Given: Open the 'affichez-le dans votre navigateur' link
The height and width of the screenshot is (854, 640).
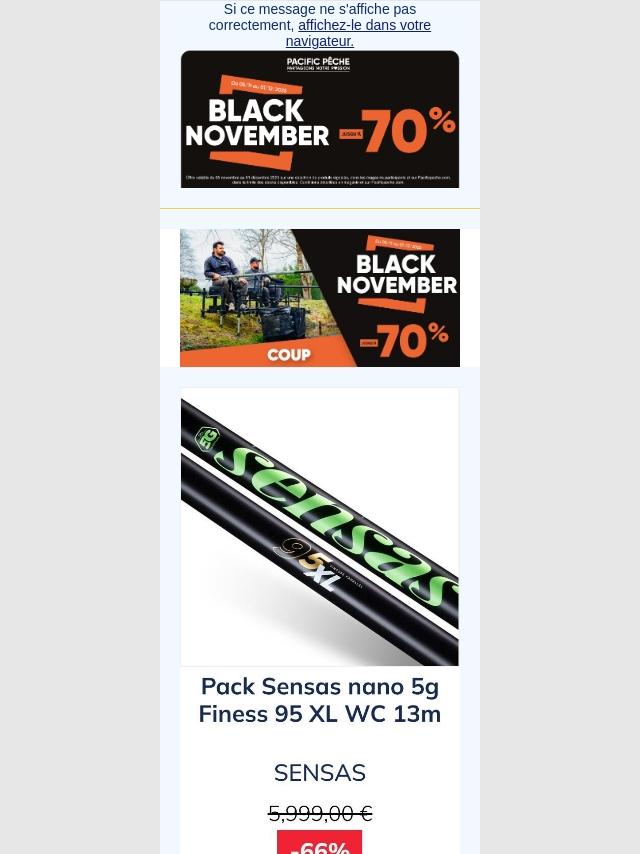Looking at the screenshot, I should pyautogui.click(x=358, y=33).
